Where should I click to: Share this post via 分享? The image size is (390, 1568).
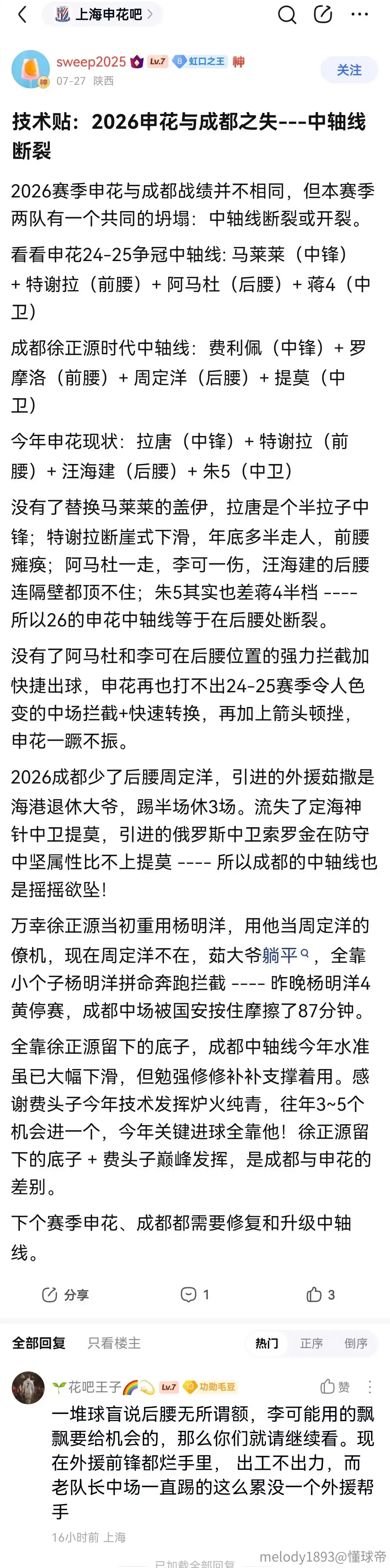click(x=65, y=1295)
